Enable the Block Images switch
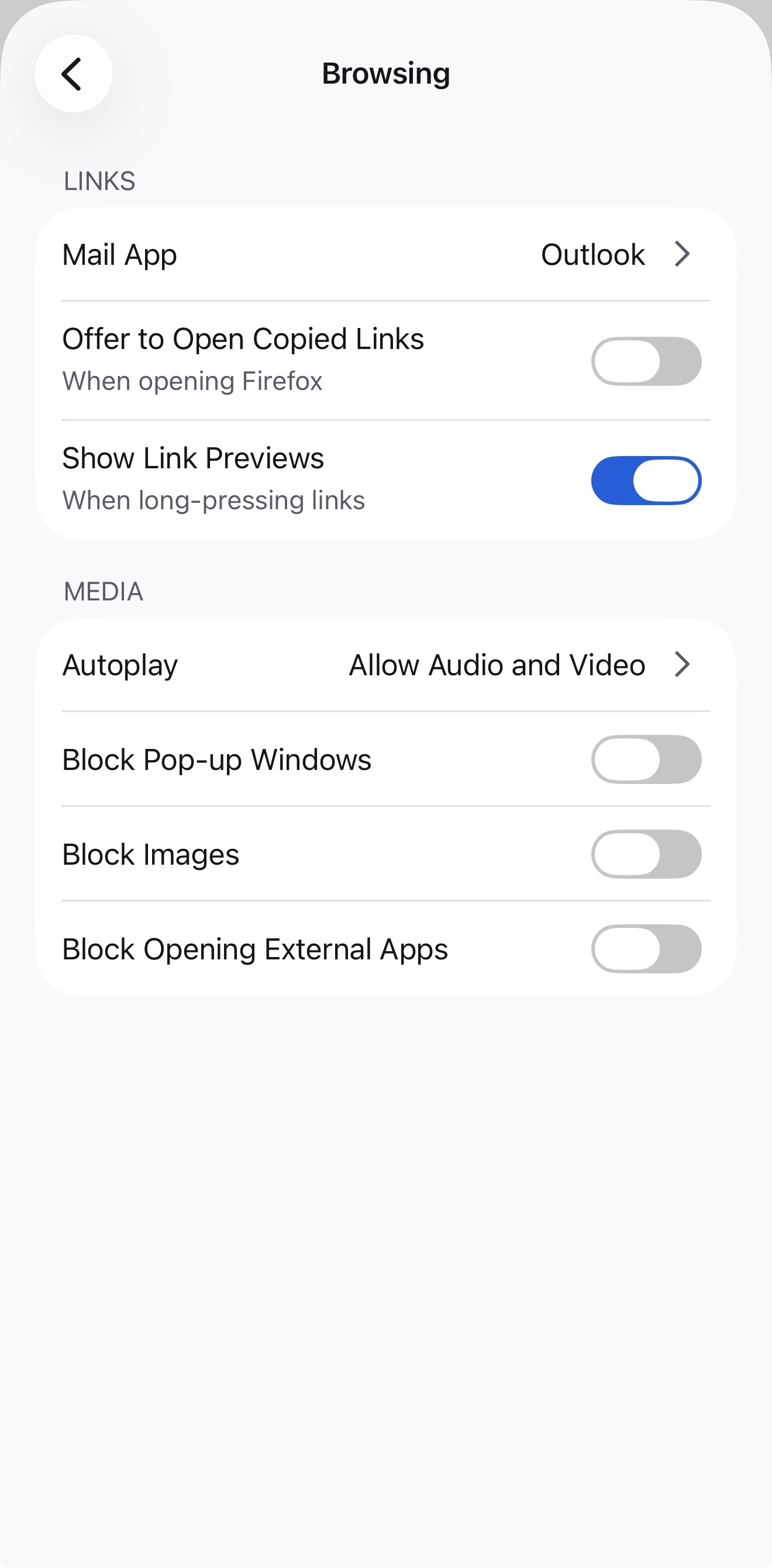772x1568 pixels. [x=645, y=854]
